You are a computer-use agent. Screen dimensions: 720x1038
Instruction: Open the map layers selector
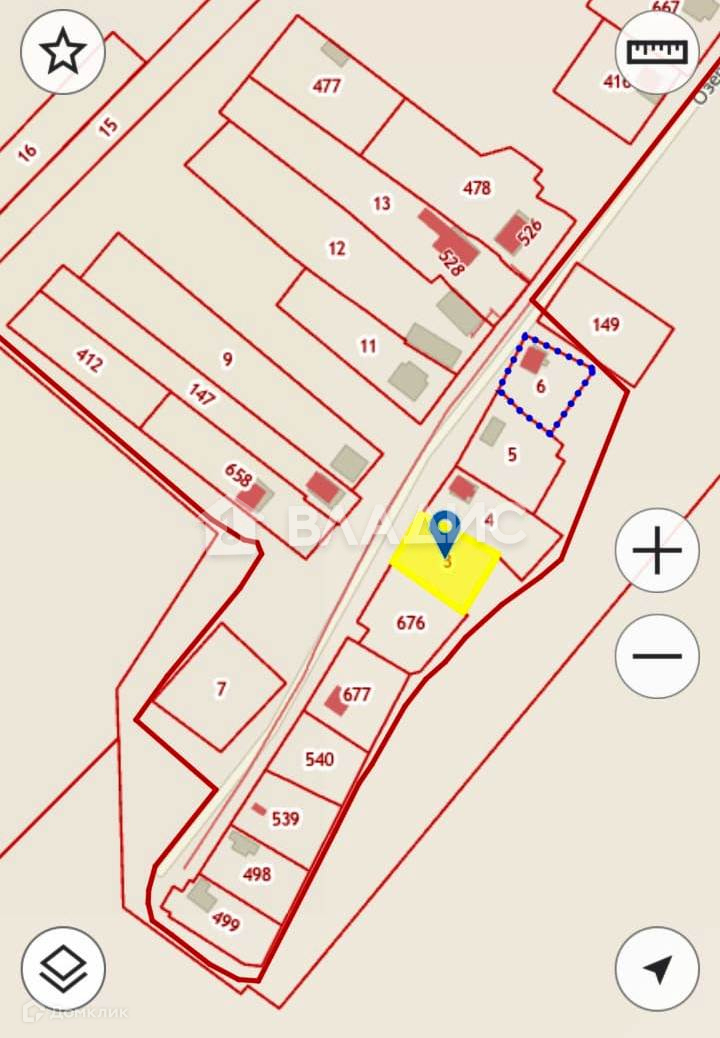[x=63, y=968]
